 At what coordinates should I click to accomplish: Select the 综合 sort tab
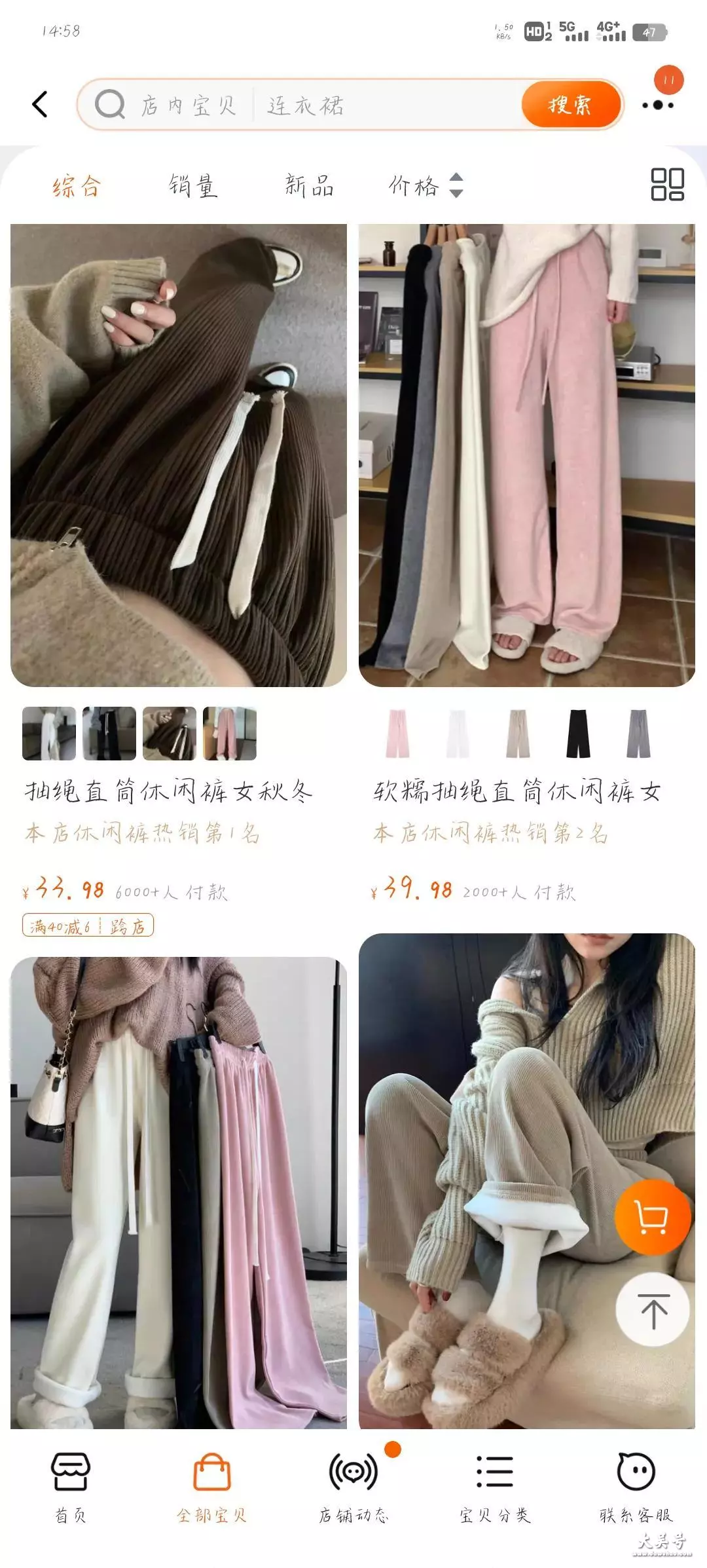tap(77, 186)
